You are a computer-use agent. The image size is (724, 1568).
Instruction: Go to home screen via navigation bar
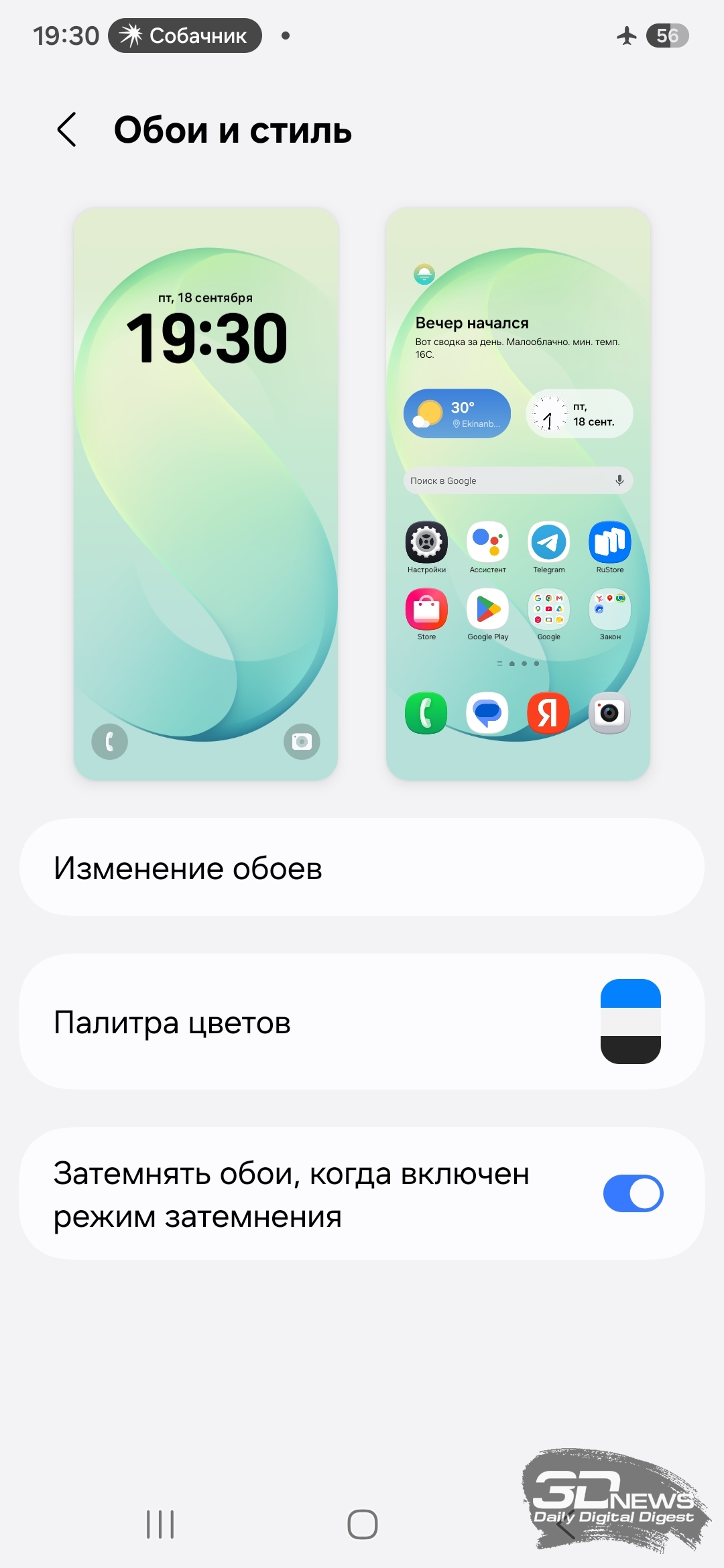pyautogui.click(x=362, y=1524)
